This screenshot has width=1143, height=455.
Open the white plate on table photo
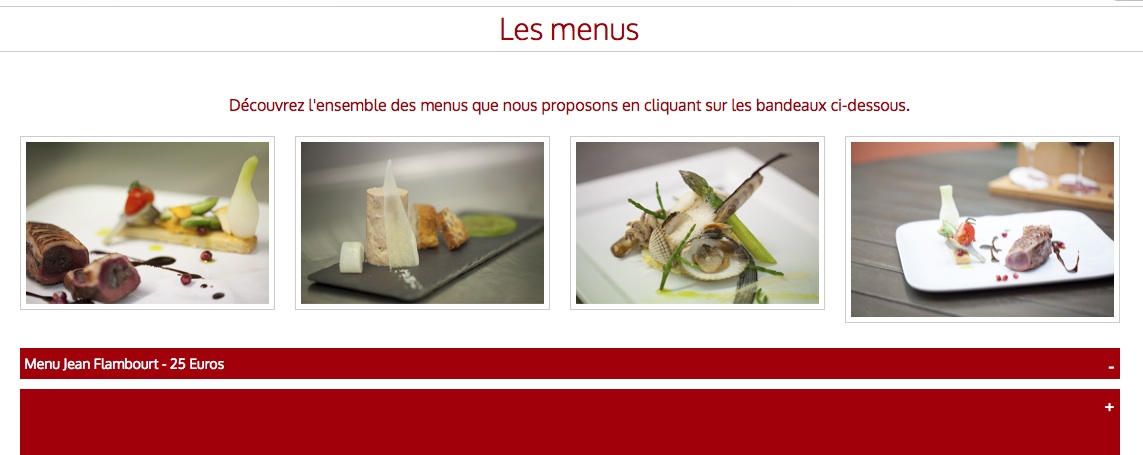[x=982, y=229]
